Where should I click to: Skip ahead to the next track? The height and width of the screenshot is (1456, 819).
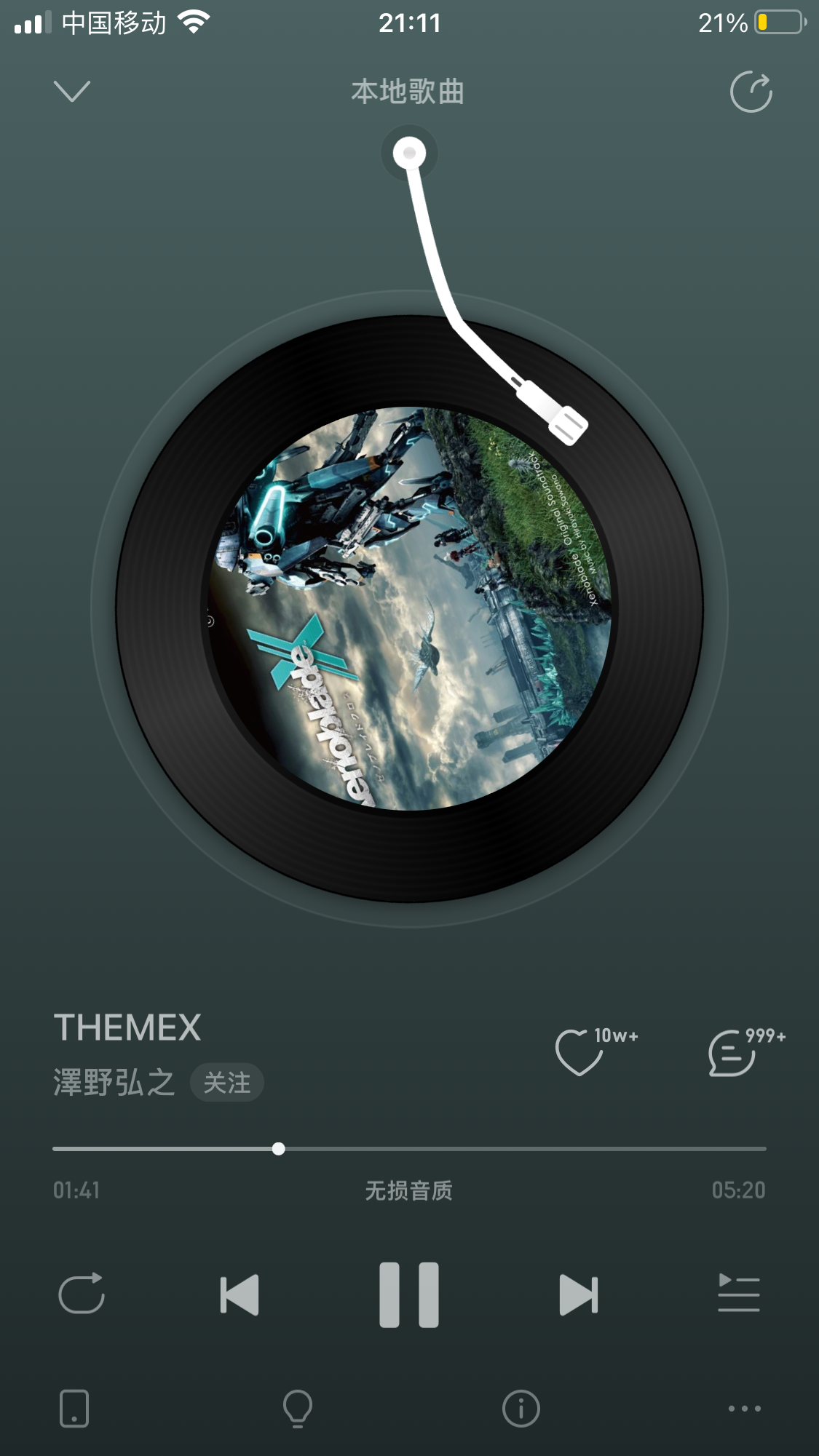579,1294
